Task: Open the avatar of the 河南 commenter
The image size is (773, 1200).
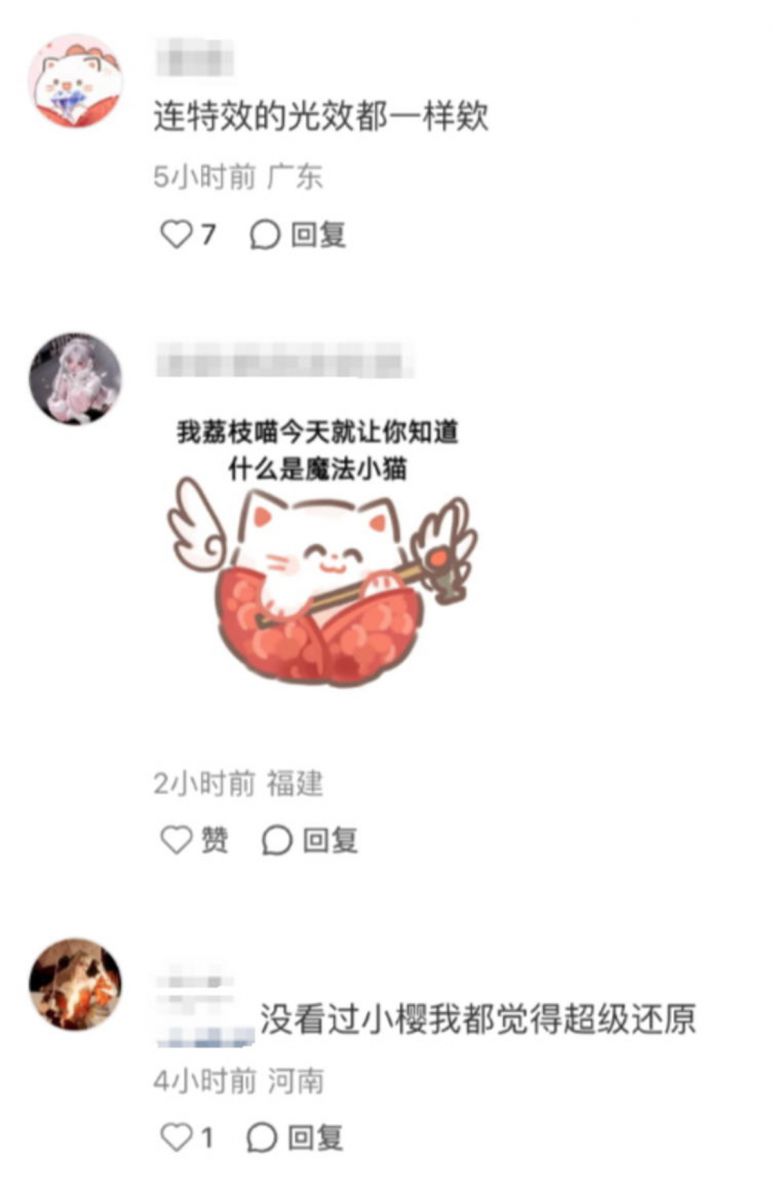Action: (75, 984)
